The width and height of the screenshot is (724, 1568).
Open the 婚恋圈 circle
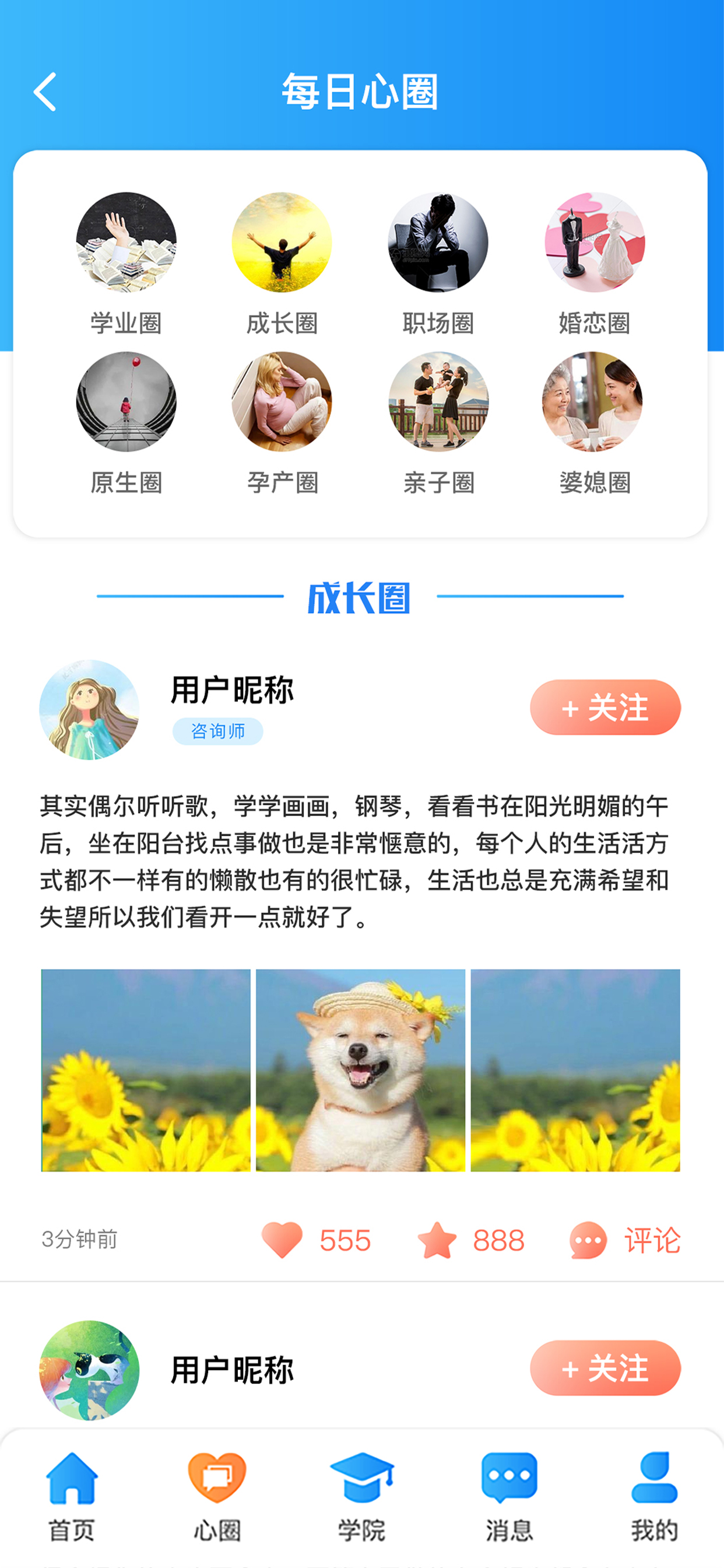click(x=595, y=243)
